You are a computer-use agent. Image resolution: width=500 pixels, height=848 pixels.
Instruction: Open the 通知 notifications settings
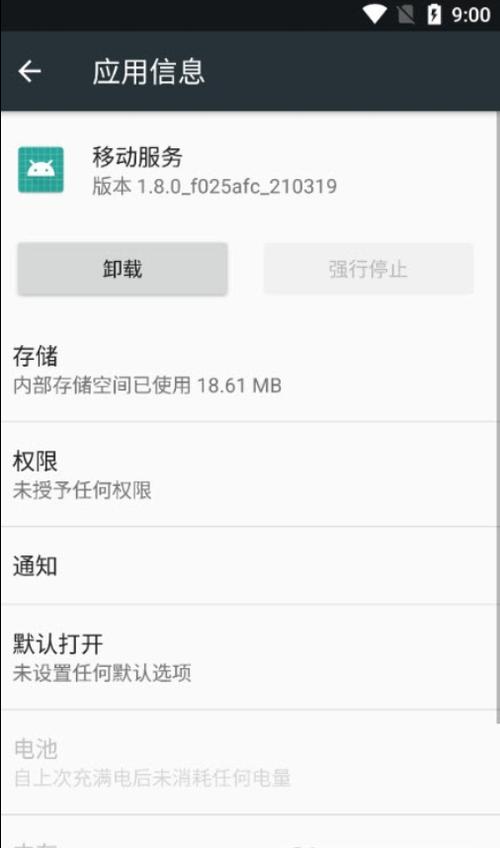(x=250, y=566)
